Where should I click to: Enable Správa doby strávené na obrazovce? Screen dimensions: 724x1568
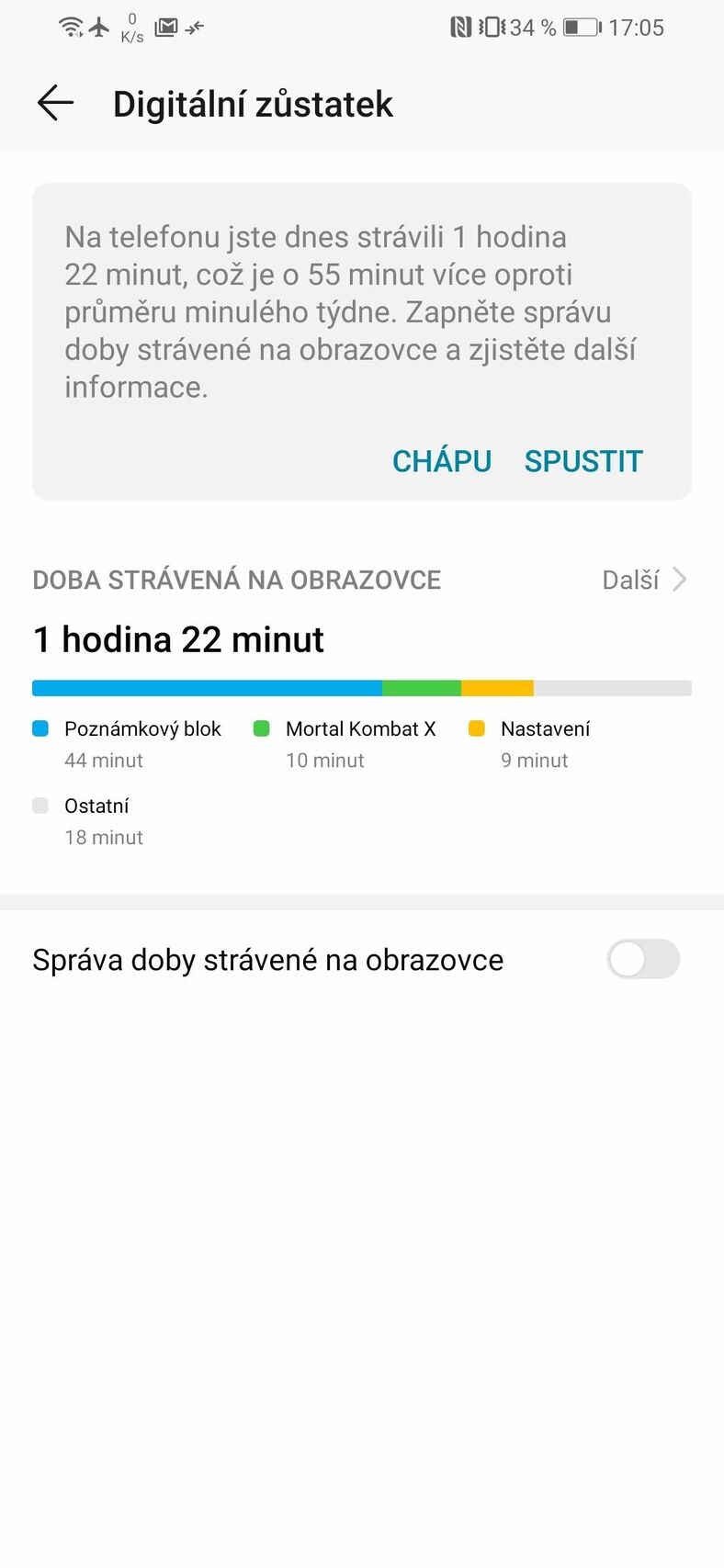click(642, 959)
